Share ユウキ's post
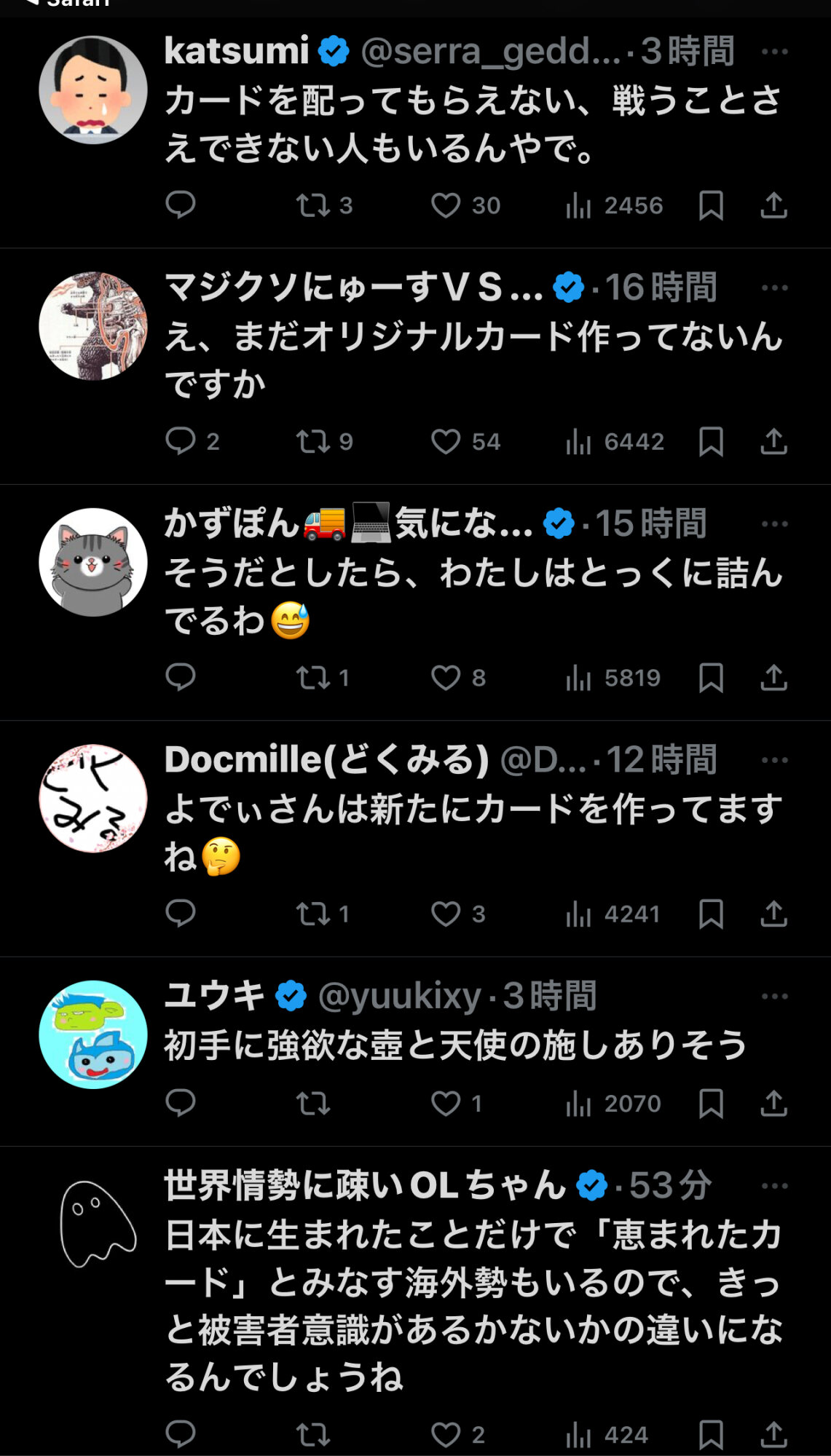Screen dimensions: 831x1456 tap(773, 1104)
